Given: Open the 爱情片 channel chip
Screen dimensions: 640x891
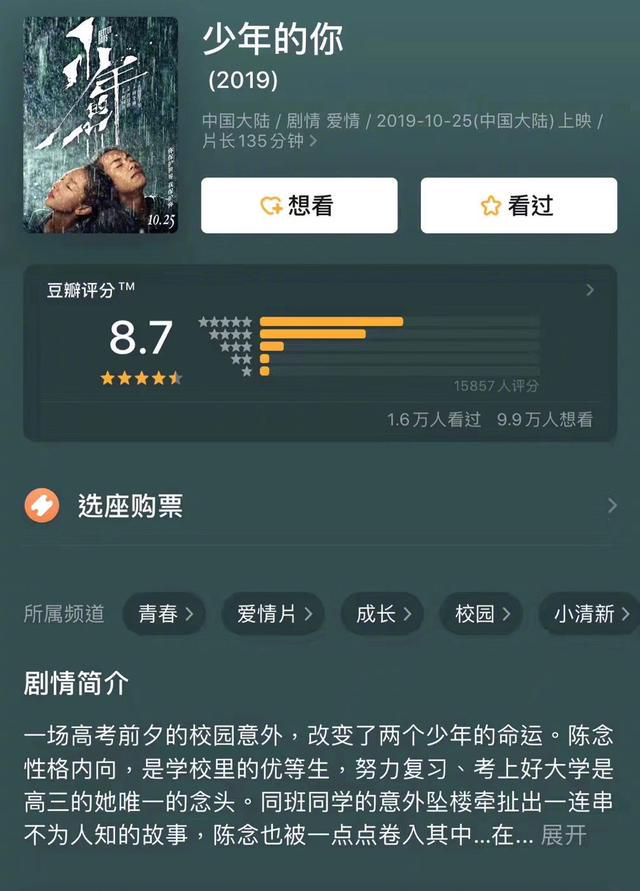Looking at the screenshot, I should (274, 613).
